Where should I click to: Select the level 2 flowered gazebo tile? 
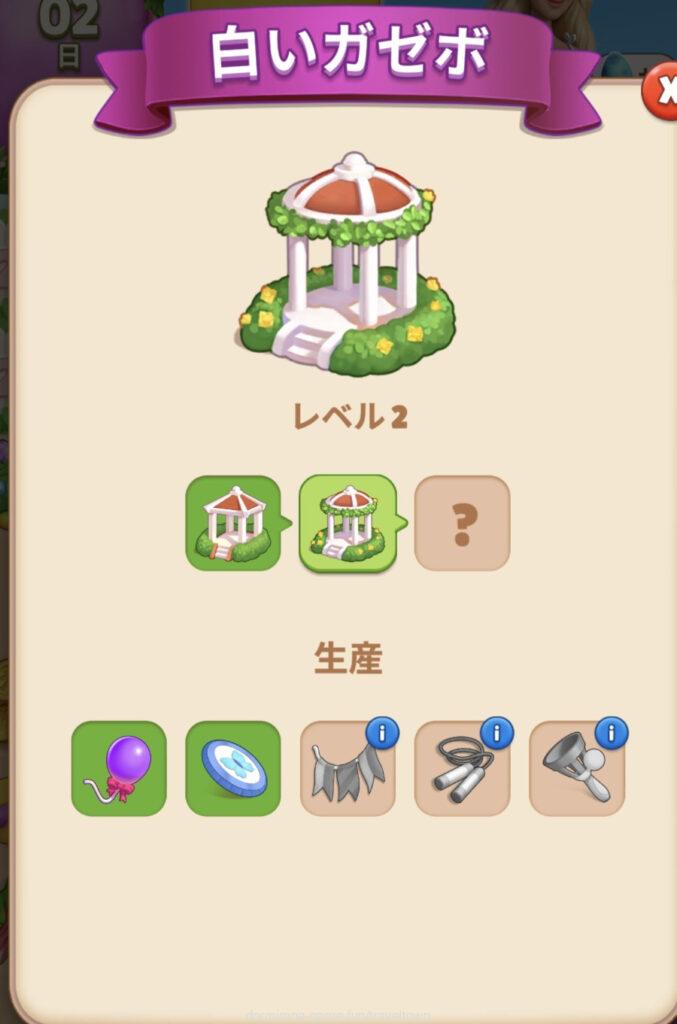point(348,523)
